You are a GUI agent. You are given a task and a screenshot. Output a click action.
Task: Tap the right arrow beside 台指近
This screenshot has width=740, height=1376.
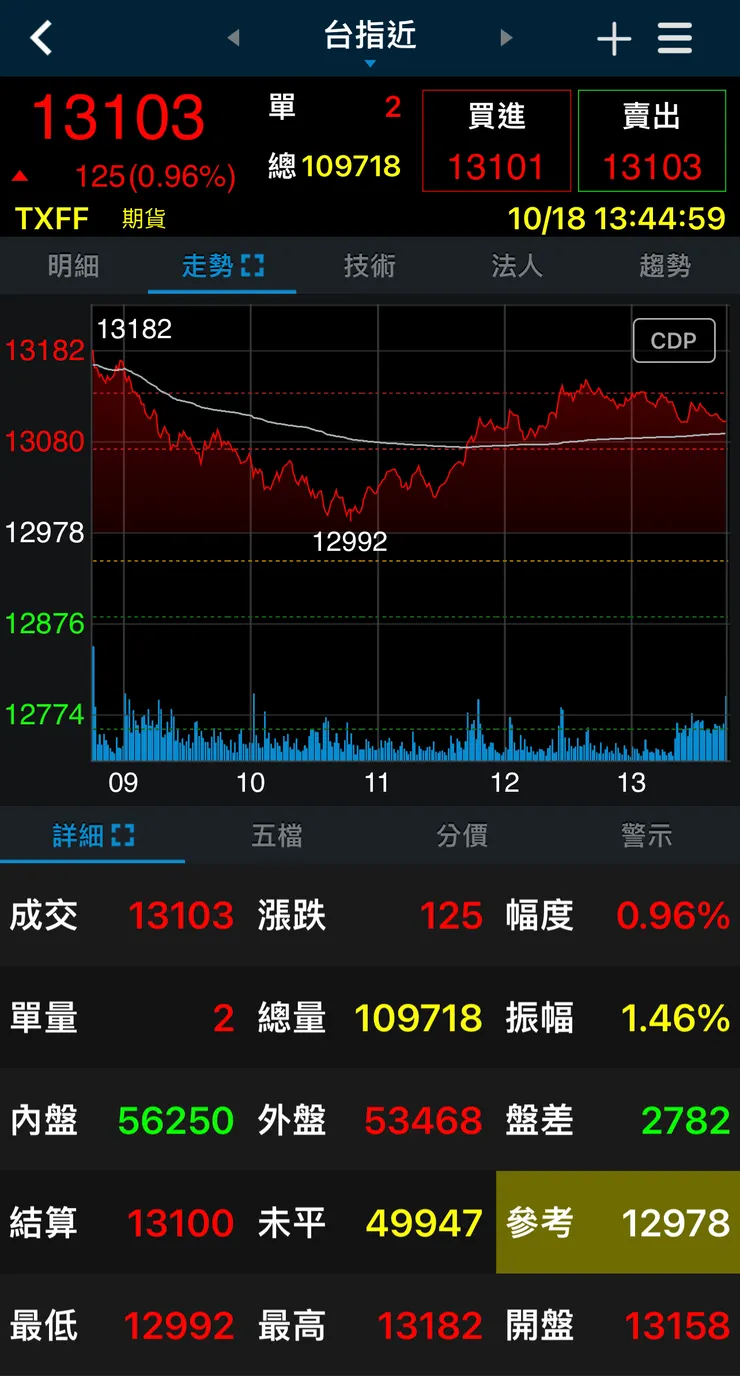click(x=507, y=38)
